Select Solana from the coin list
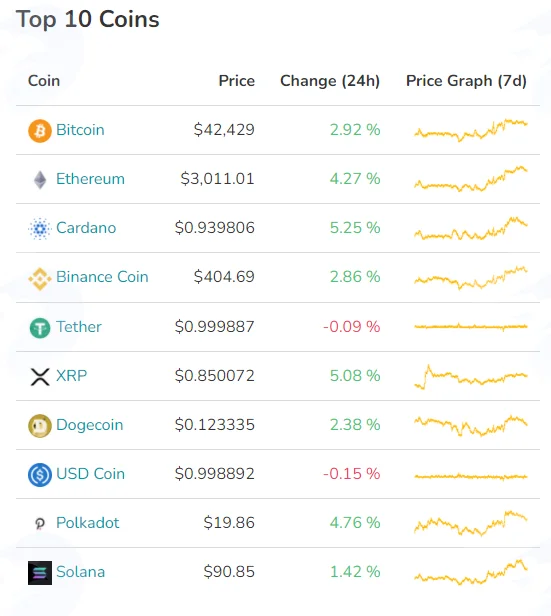Image resolution: width=551 pixels, height=616 pixels. pos(81,572)
